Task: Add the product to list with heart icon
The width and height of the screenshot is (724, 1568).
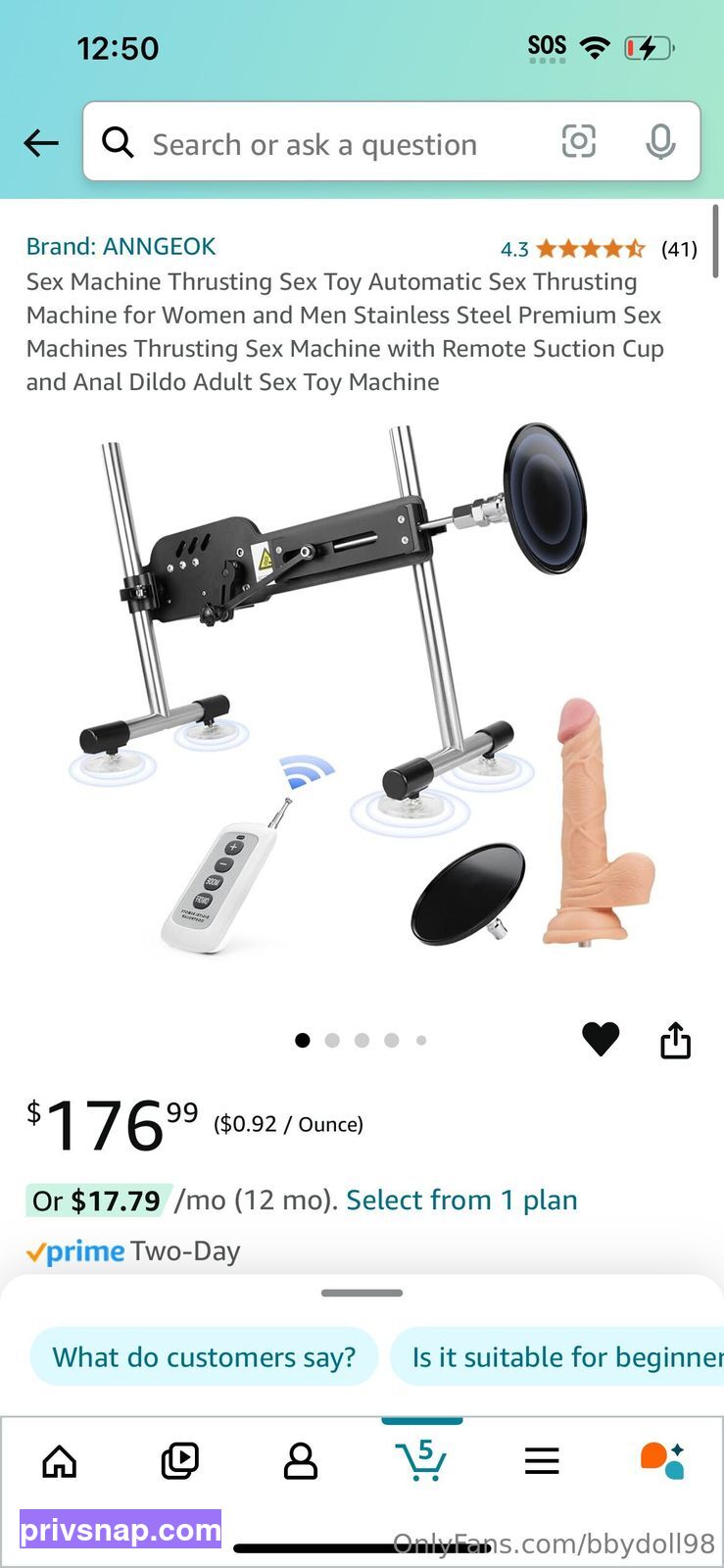Action: point(601,1039)
